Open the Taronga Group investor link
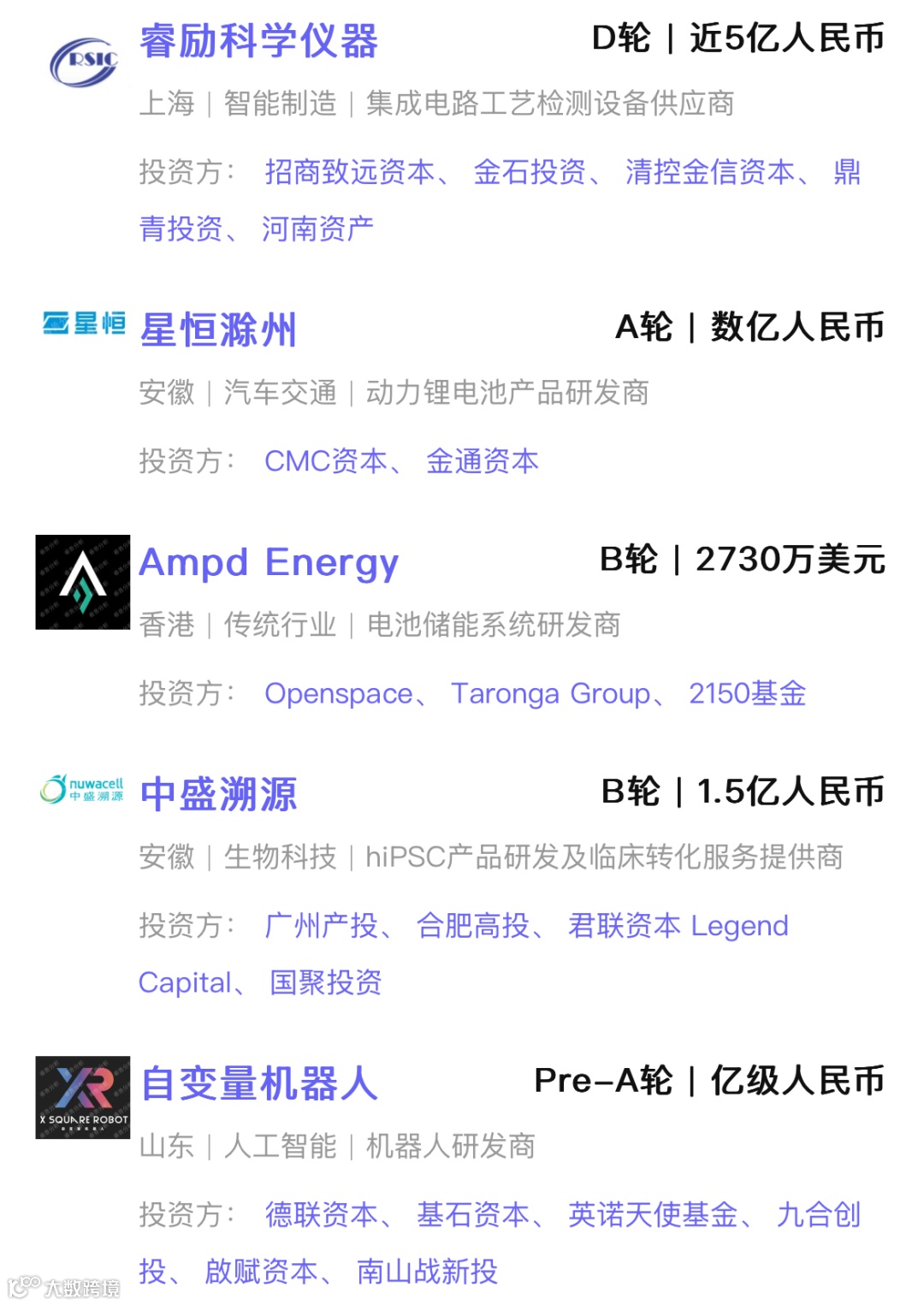 pos(550,693)
